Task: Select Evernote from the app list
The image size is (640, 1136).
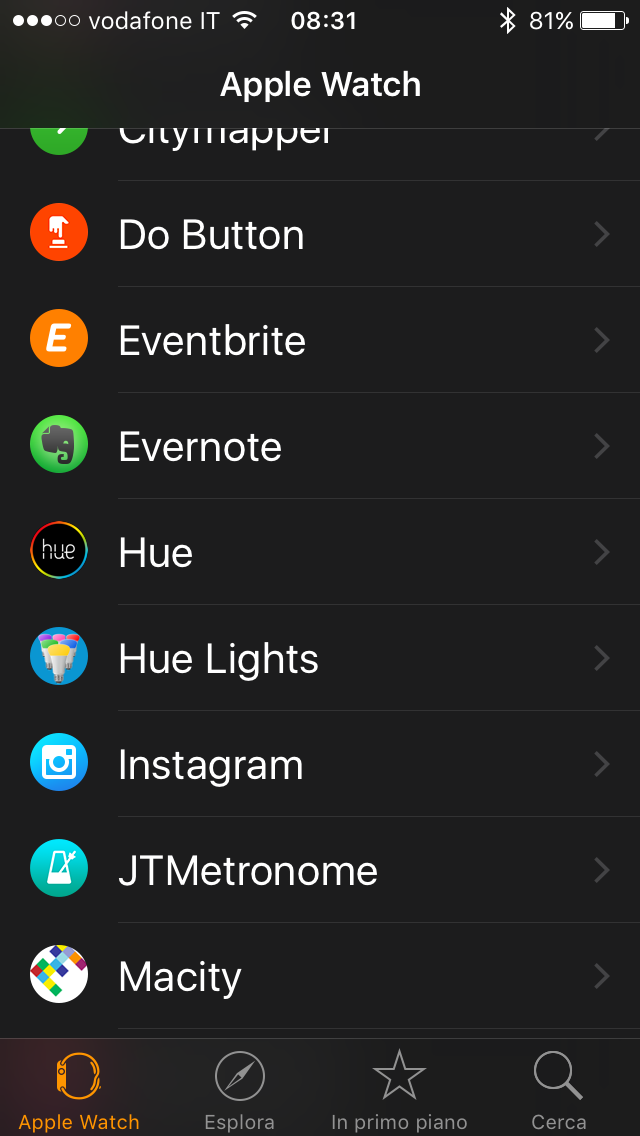Action: (320, 447)
